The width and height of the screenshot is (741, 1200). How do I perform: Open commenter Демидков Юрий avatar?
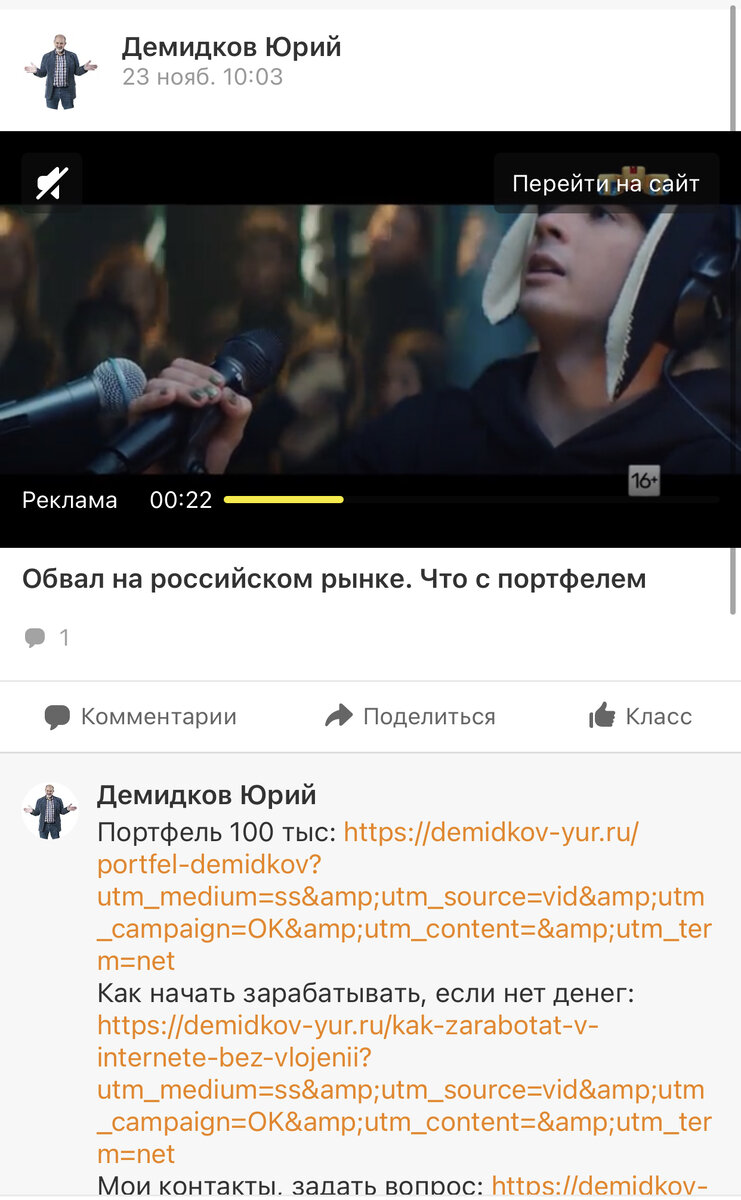click(x=50, y=810)
